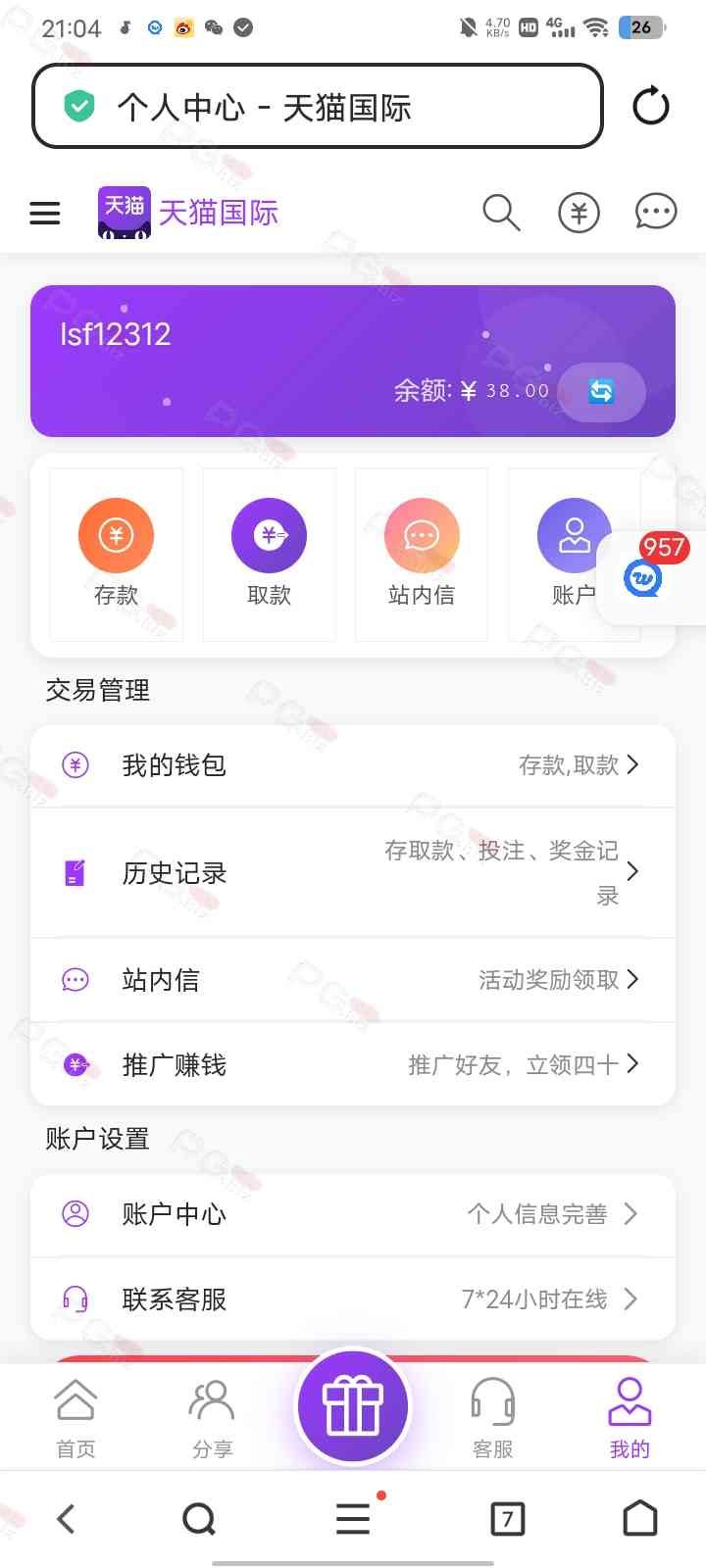This screenshot has height=1568, width=706.
Task: Open the floating chat bubble with 957 badge
Action: pyautogui.click(x=645, y=576)
